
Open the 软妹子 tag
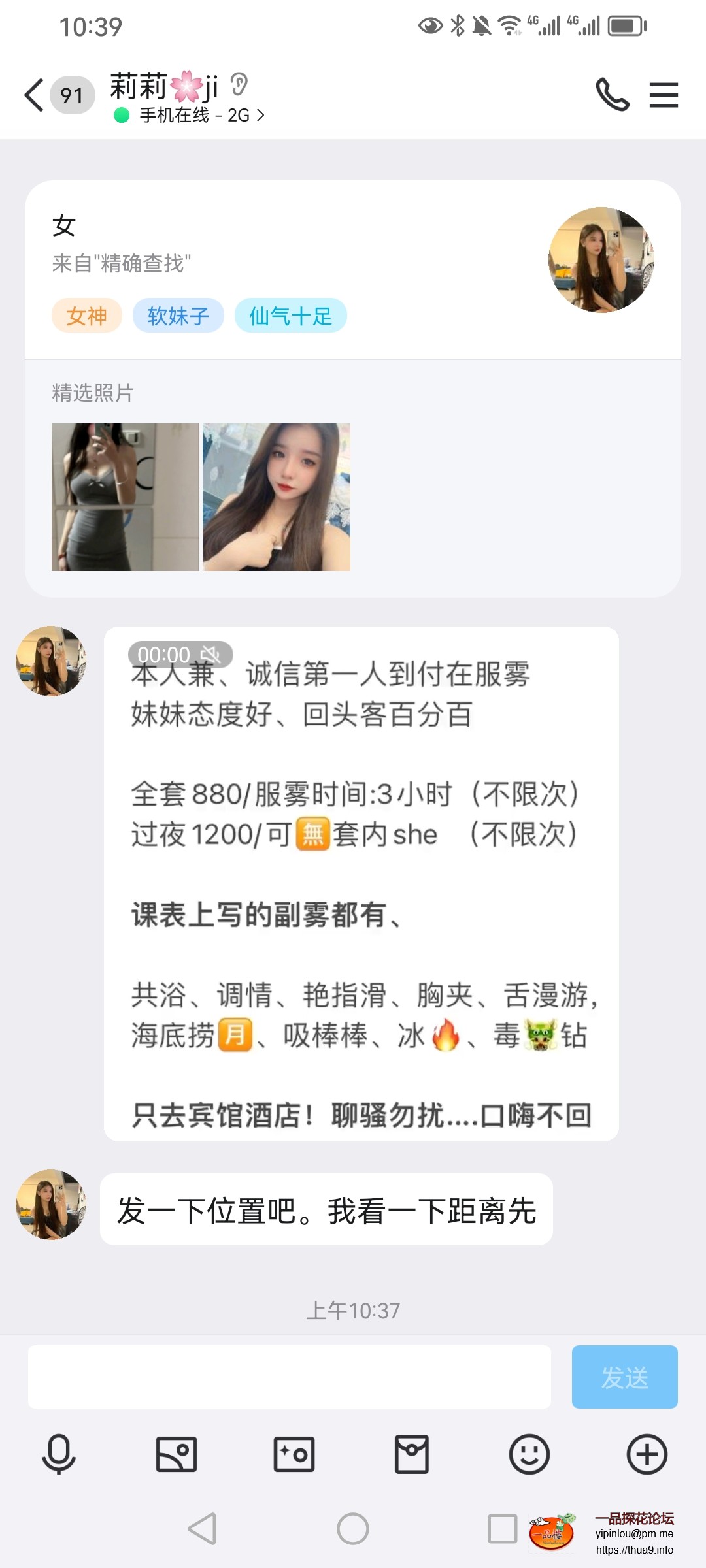(x=177, y=315)
